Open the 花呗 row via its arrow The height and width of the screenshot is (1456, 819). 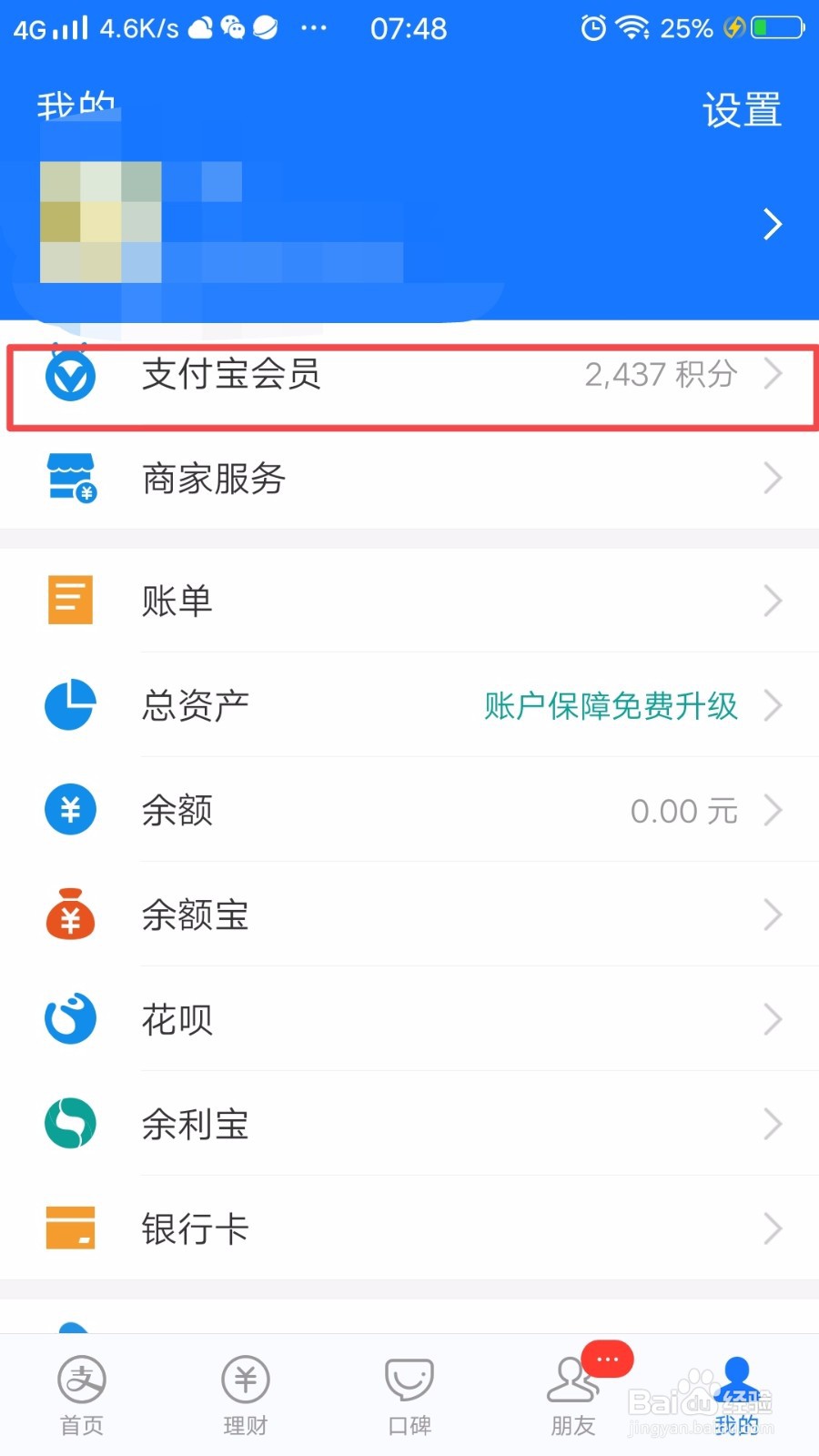[773, 1018]
